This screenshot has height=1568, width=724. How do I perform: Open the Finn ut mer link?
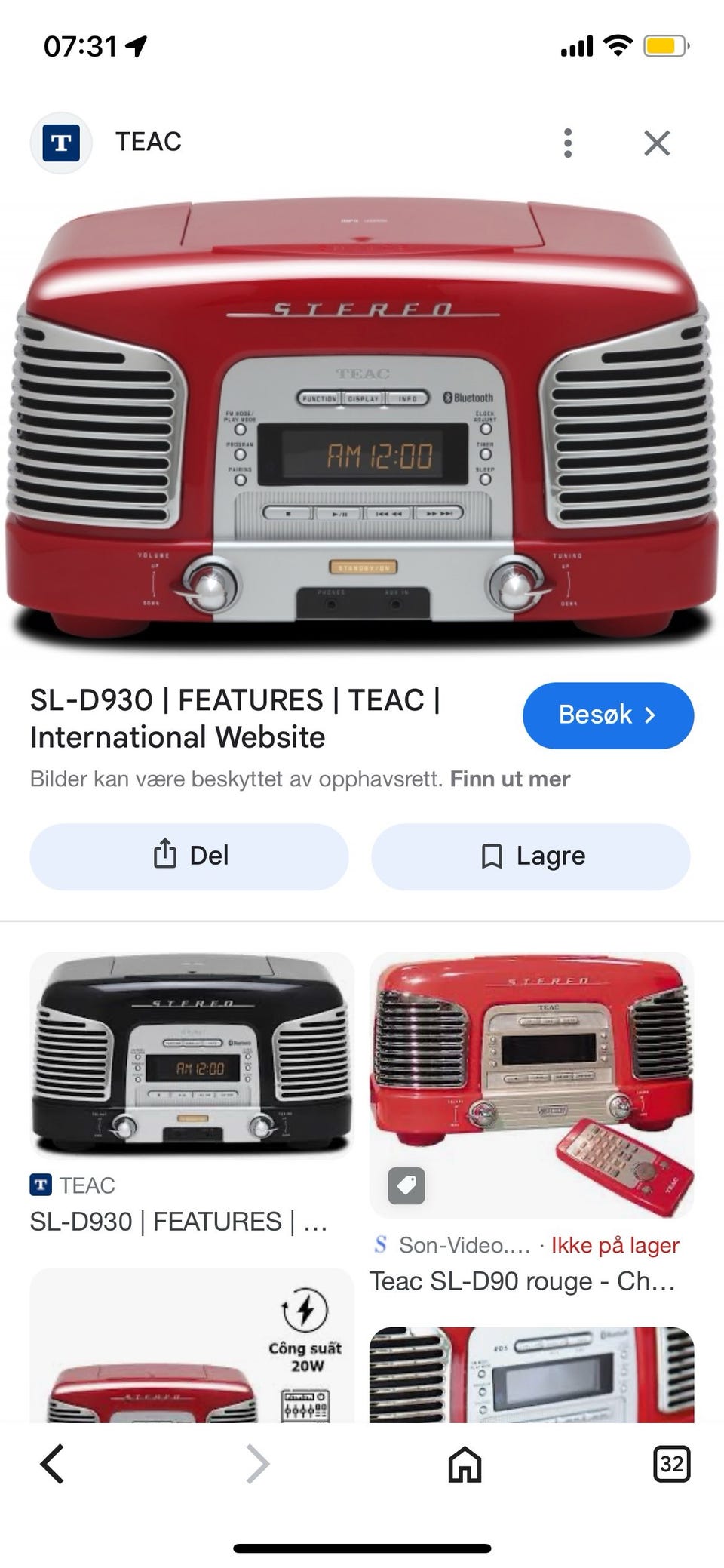510,779
